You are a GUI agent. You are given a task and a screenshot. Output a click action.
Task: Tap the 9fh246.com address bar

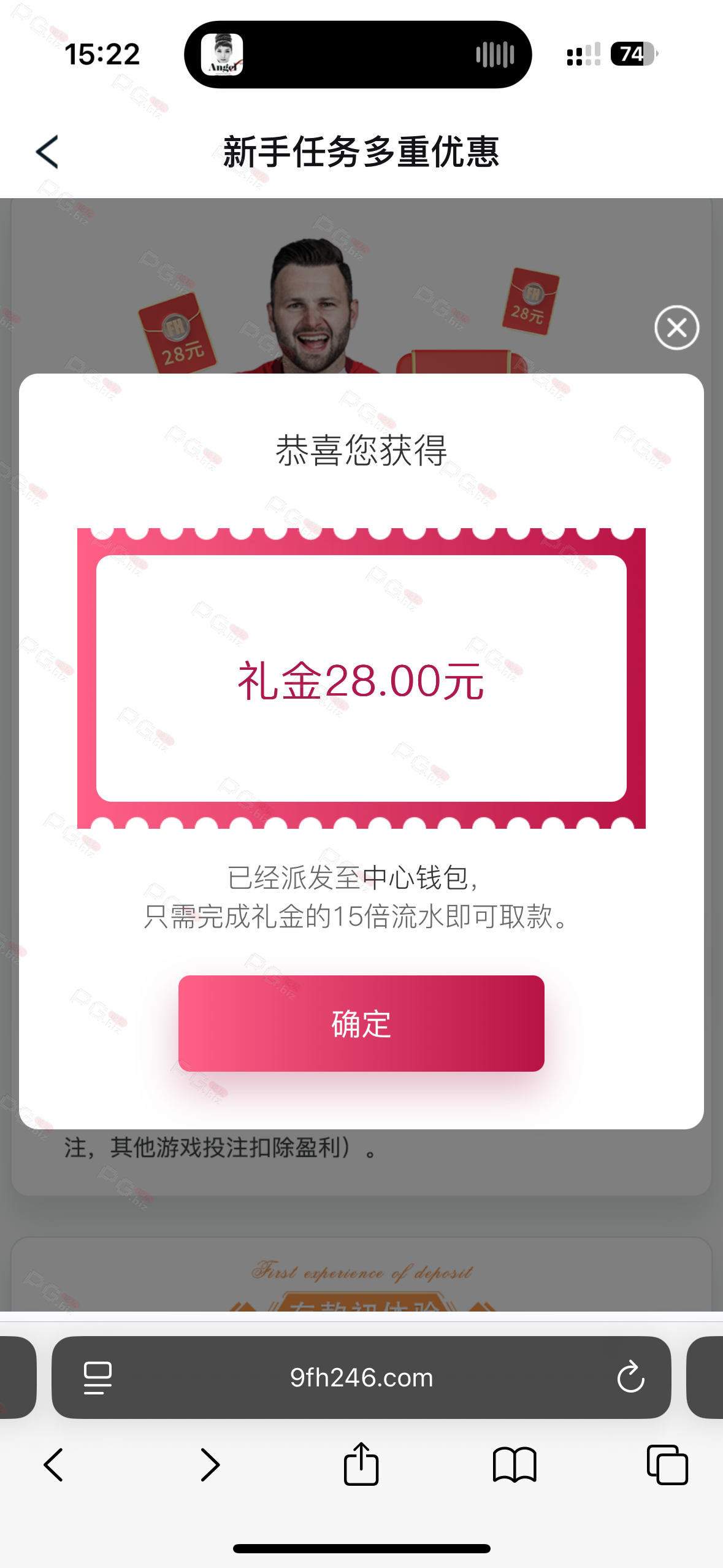pyautogui.click(x=361, y=1377)
